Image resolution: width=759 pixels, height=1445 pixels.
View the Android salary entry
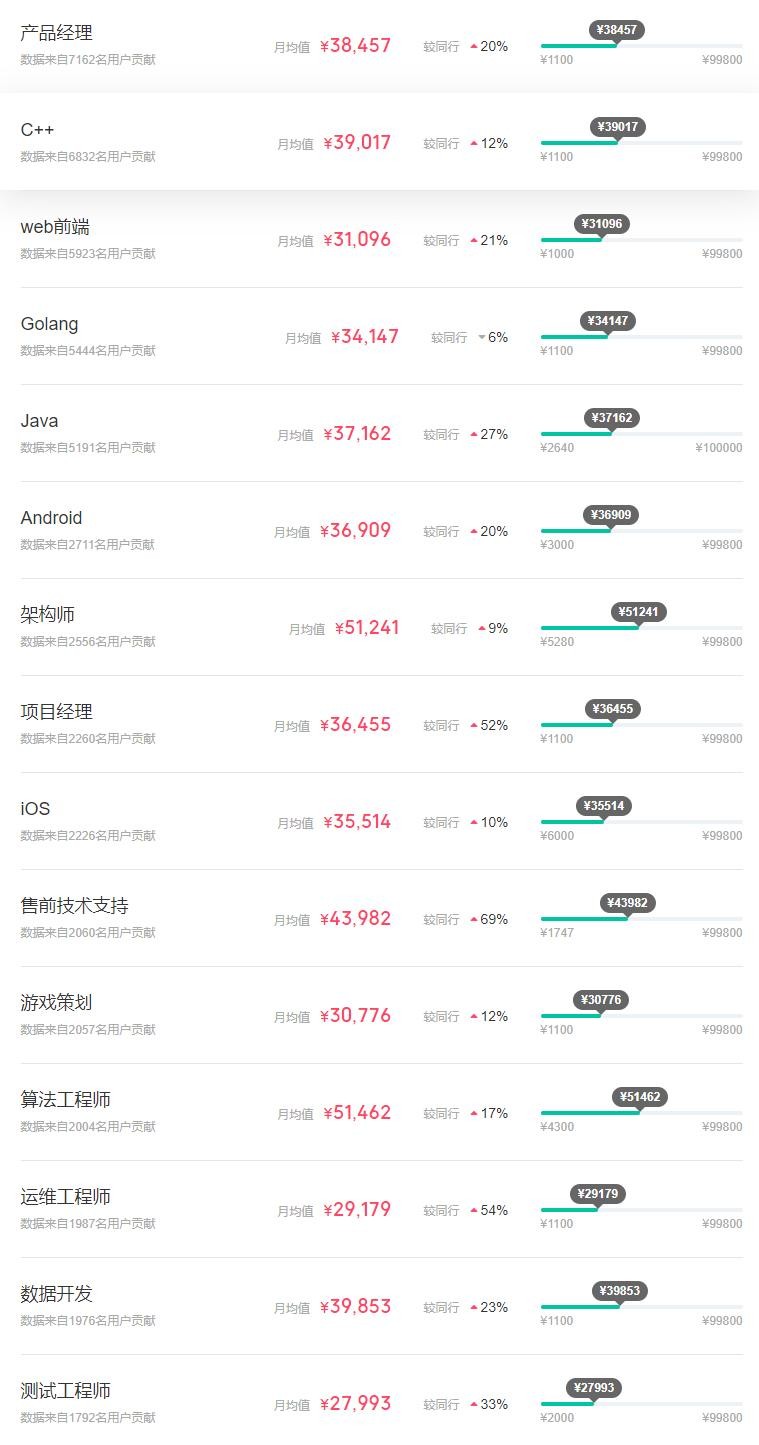[51, 519]
